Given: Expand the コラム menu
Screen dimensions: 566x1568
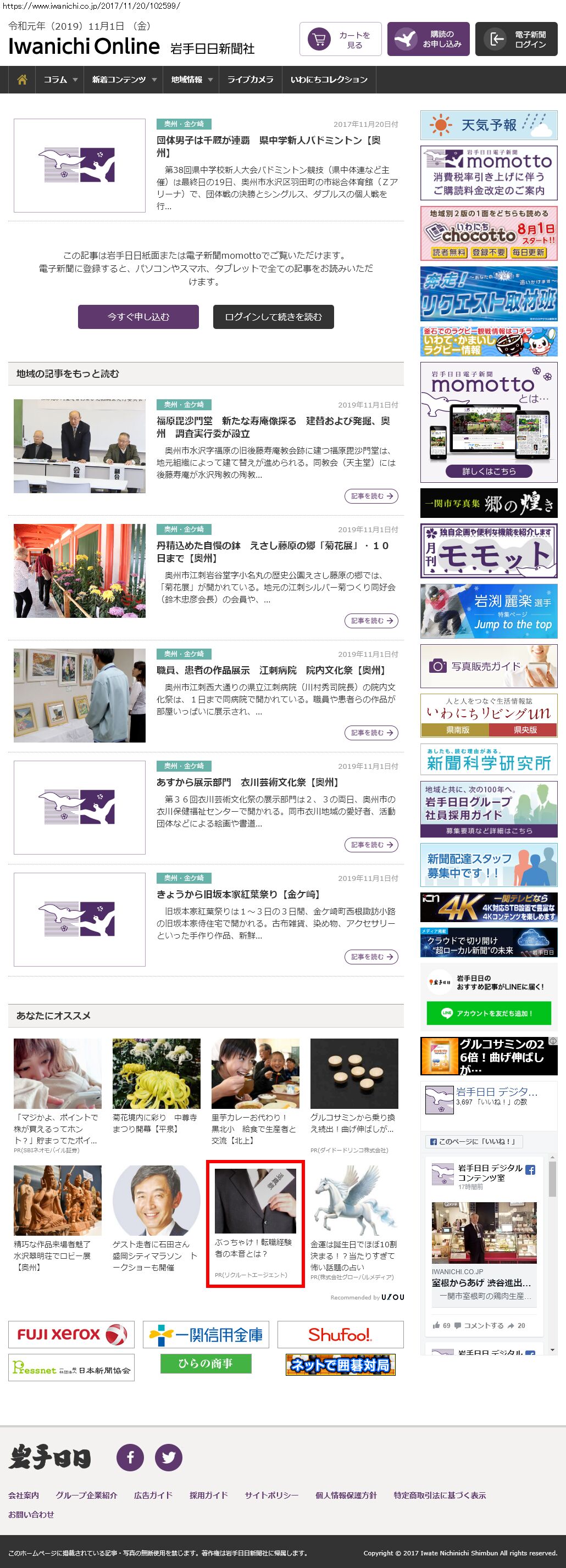Looking at the screenshot, I should pyautogui.click(x=60, y=80).
